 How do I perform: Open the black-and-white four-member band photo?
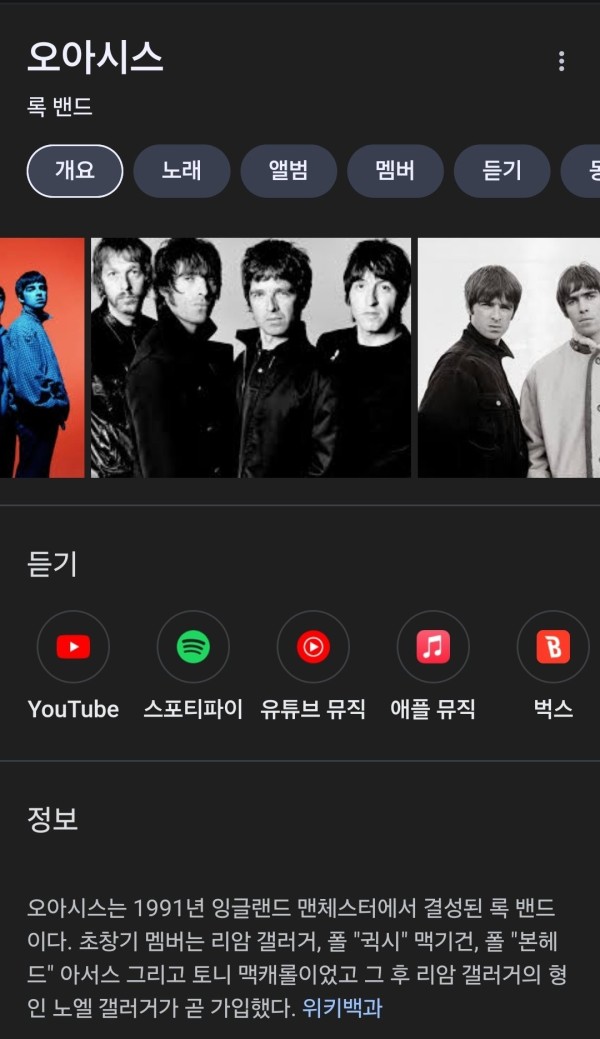pyautogui.click(x=251, y=357)
